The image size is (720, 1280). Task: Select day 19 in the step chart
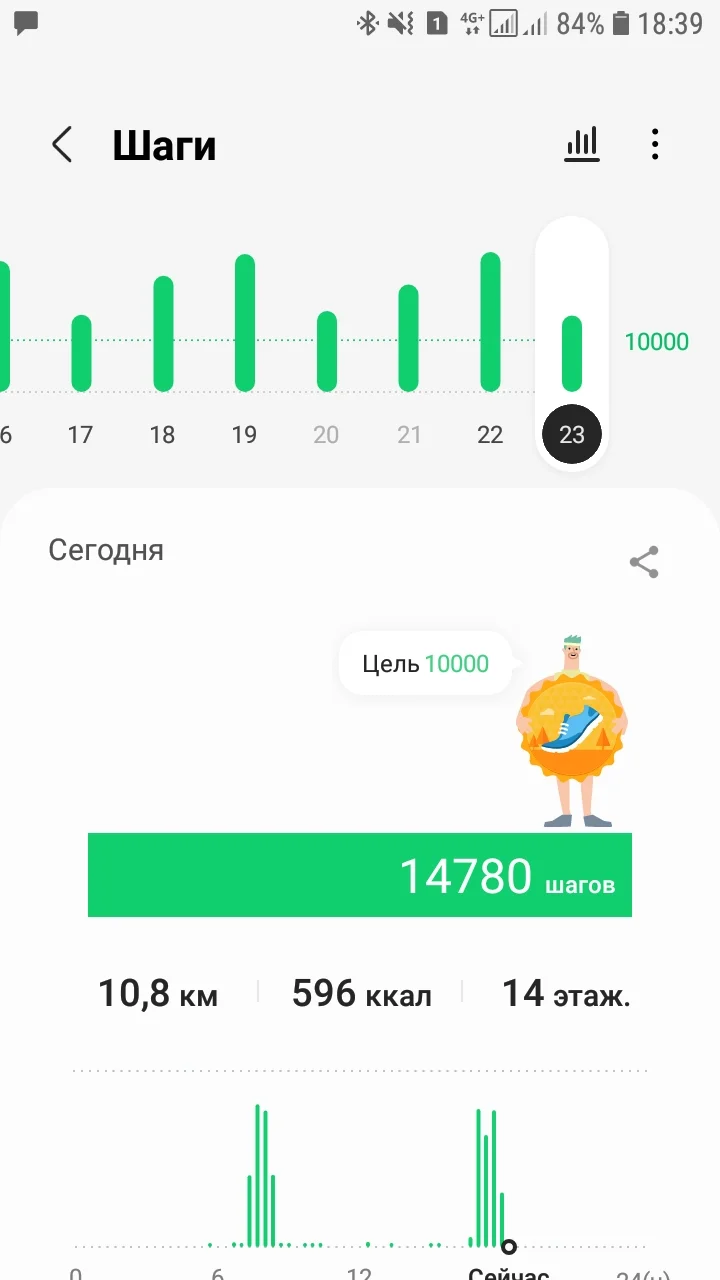(x=245, y=323)
